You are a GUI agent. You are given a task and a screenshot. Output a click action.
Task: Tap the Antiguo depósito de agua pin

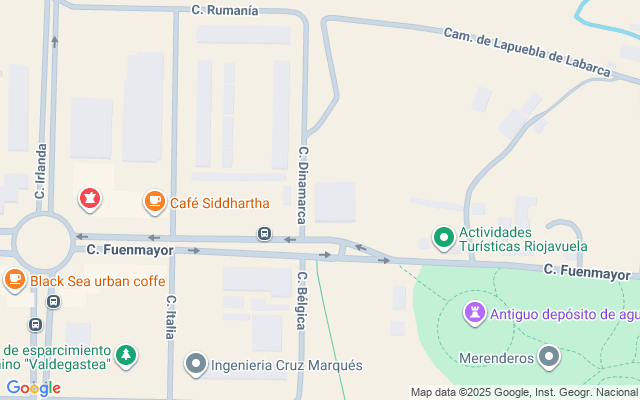pyautogui.click(x=475, y=313)
